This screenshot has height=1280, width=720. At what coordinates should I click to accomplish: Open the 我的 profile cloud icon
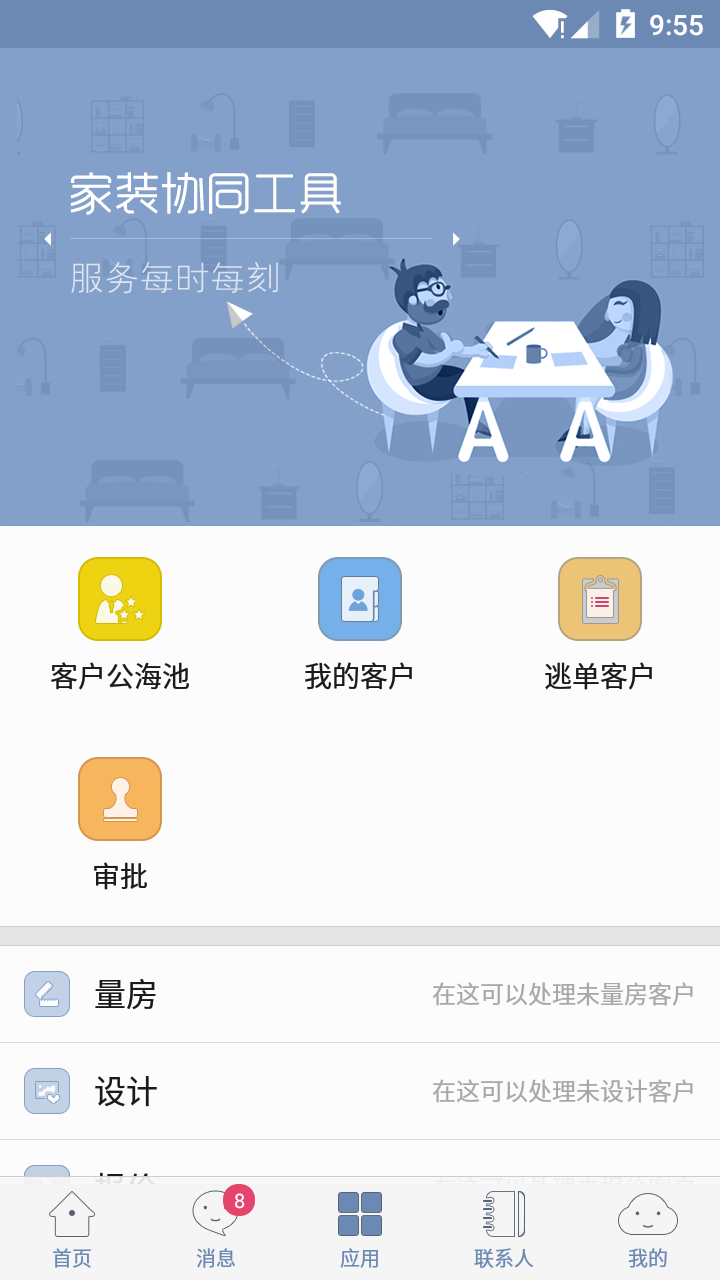[647, 1216]
